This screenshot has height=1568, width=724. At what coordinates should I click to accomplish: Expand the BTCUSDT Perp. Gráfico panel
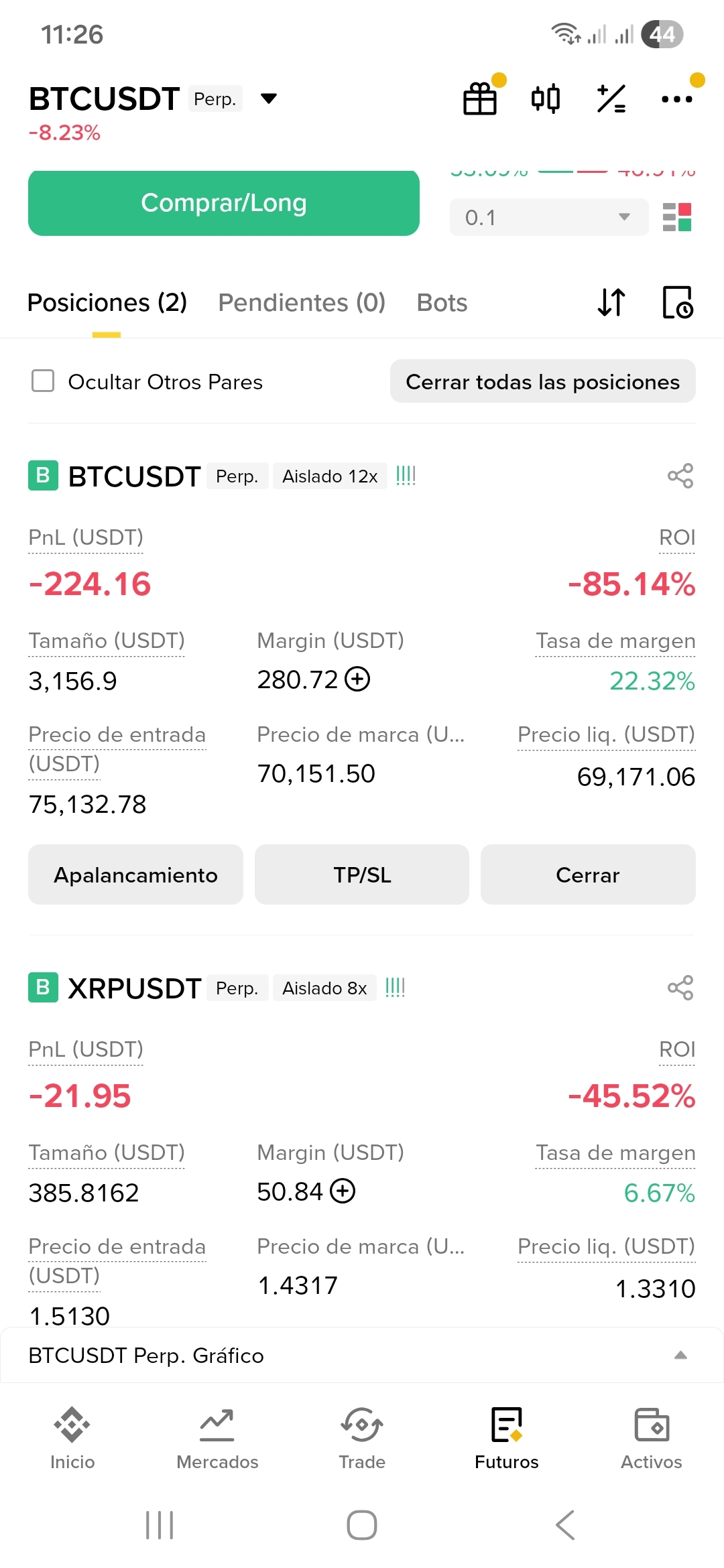(x=680, y=1355)
